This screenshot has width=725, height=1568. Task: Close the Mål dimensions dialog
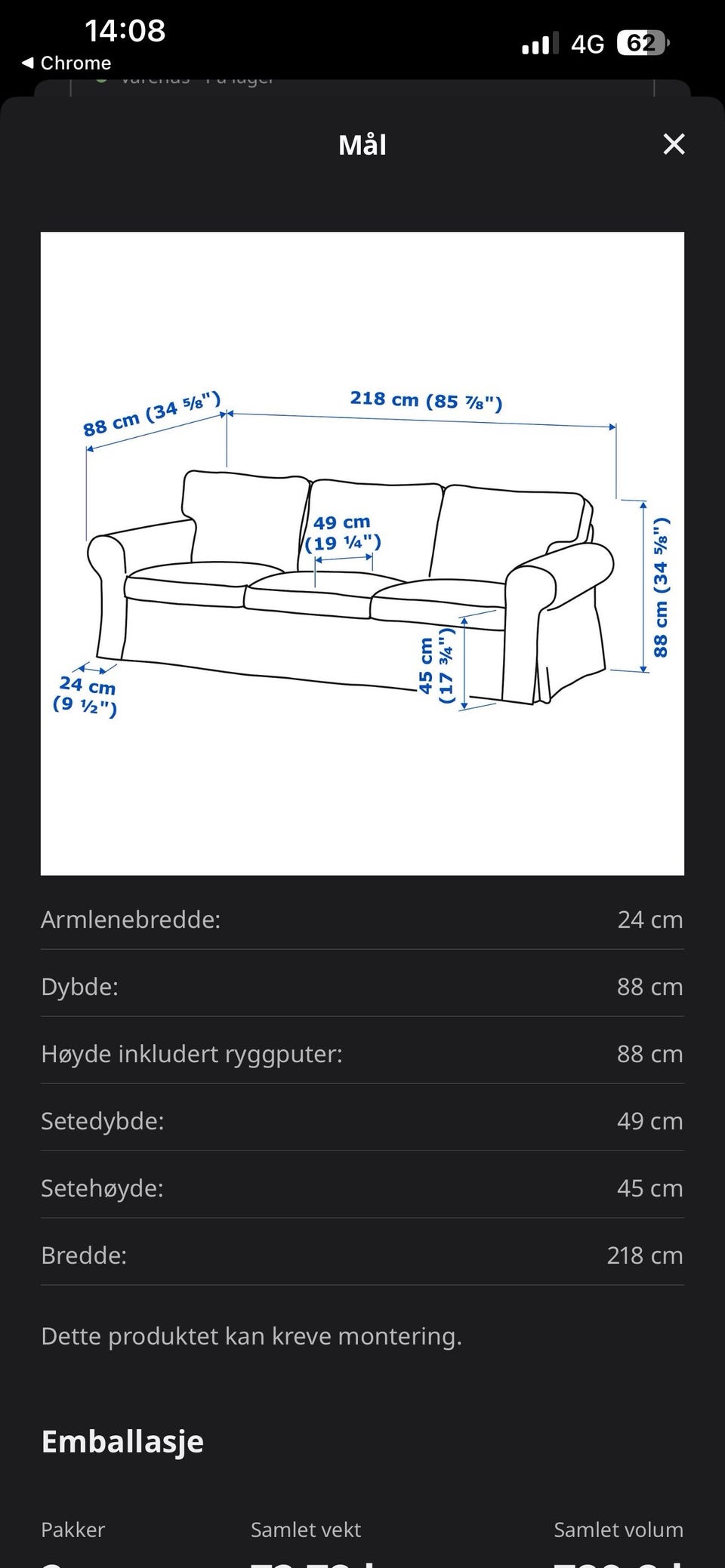tap(673, 144)
